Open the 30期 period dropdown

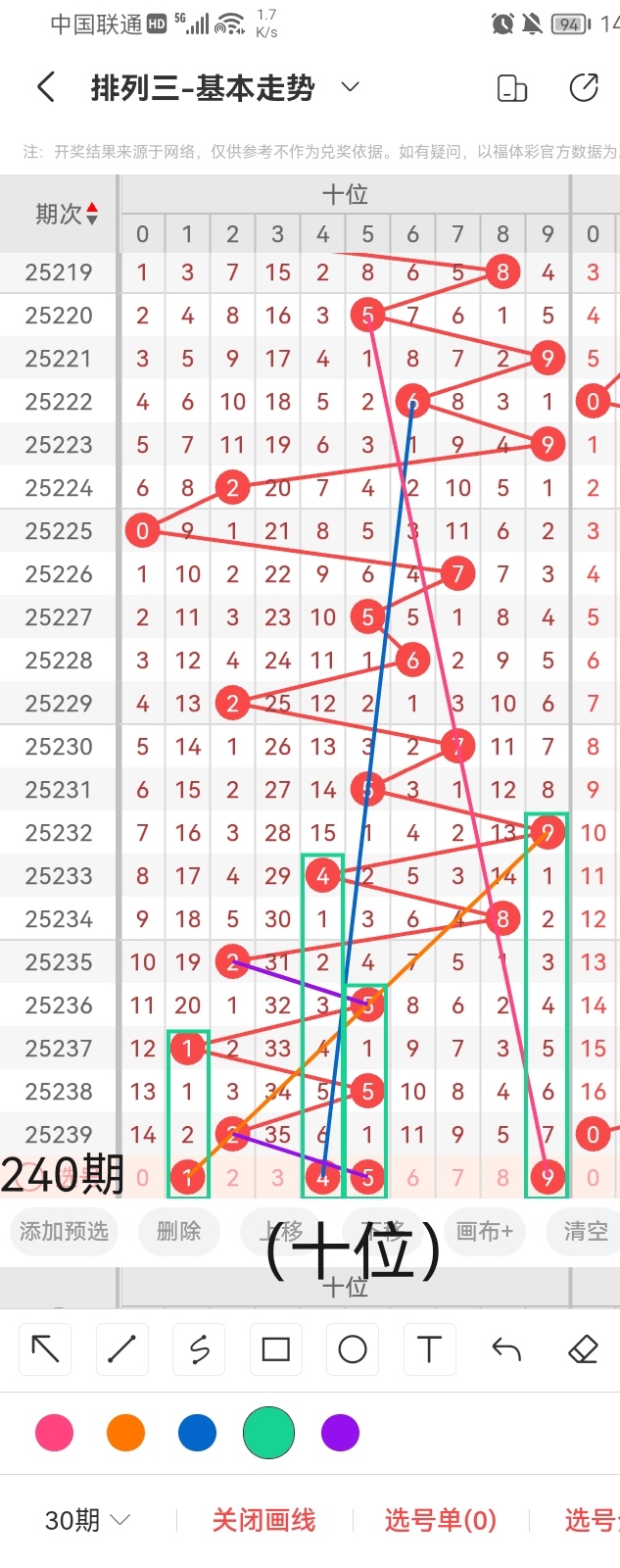87,1520
